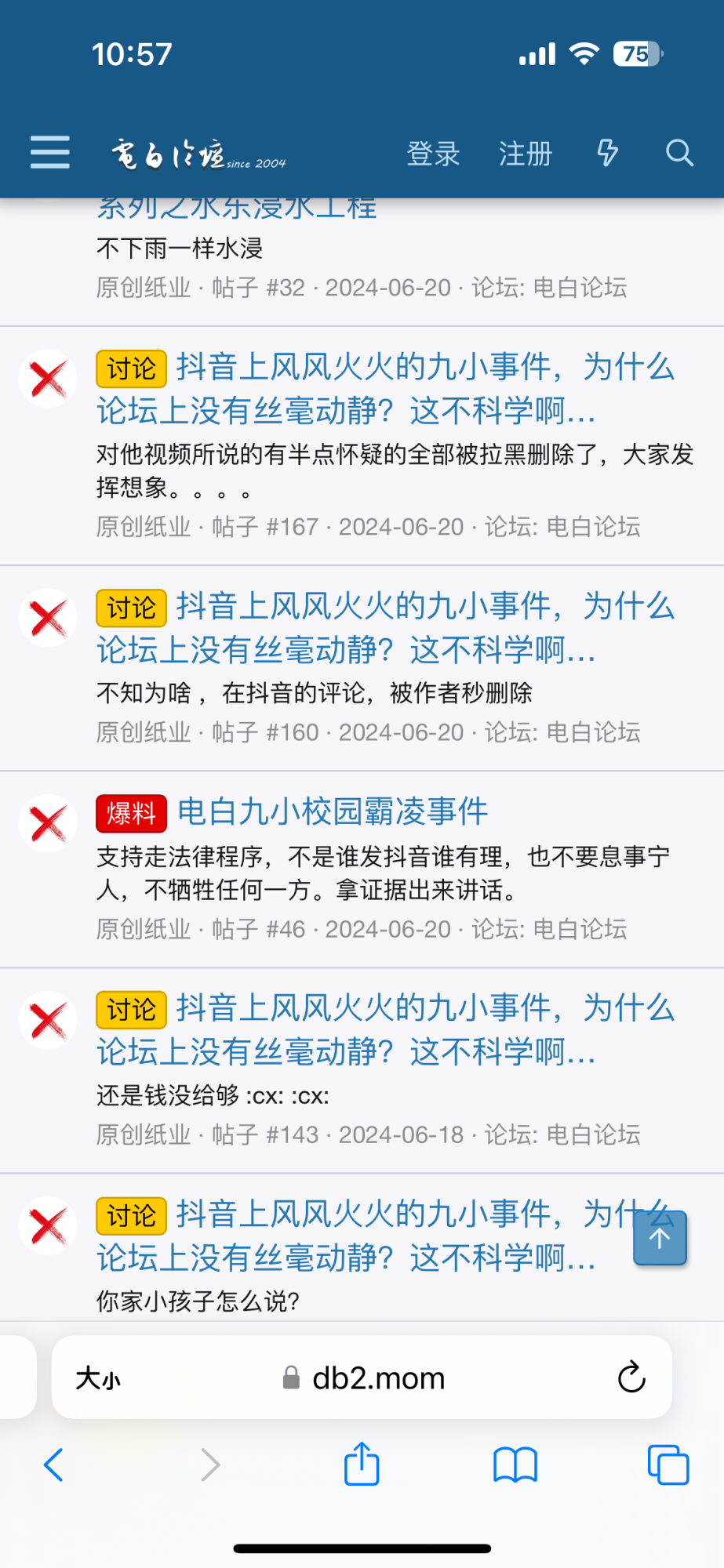The width and height of the screenshot is (724, 1568).
Task: Open the hamburger menu
Action: pos(50,152)
